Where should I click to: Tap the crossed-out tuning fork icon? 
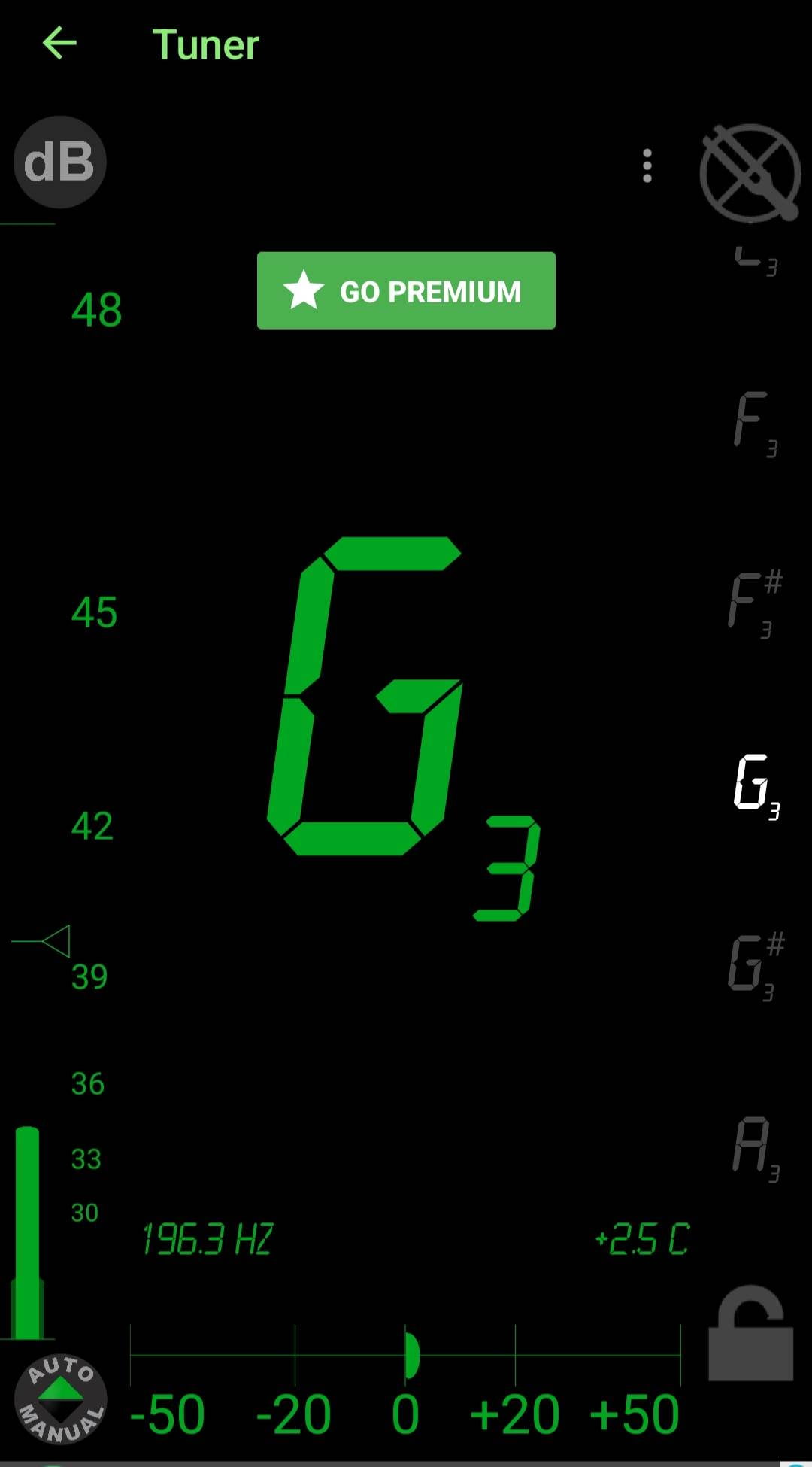point(750,173)
